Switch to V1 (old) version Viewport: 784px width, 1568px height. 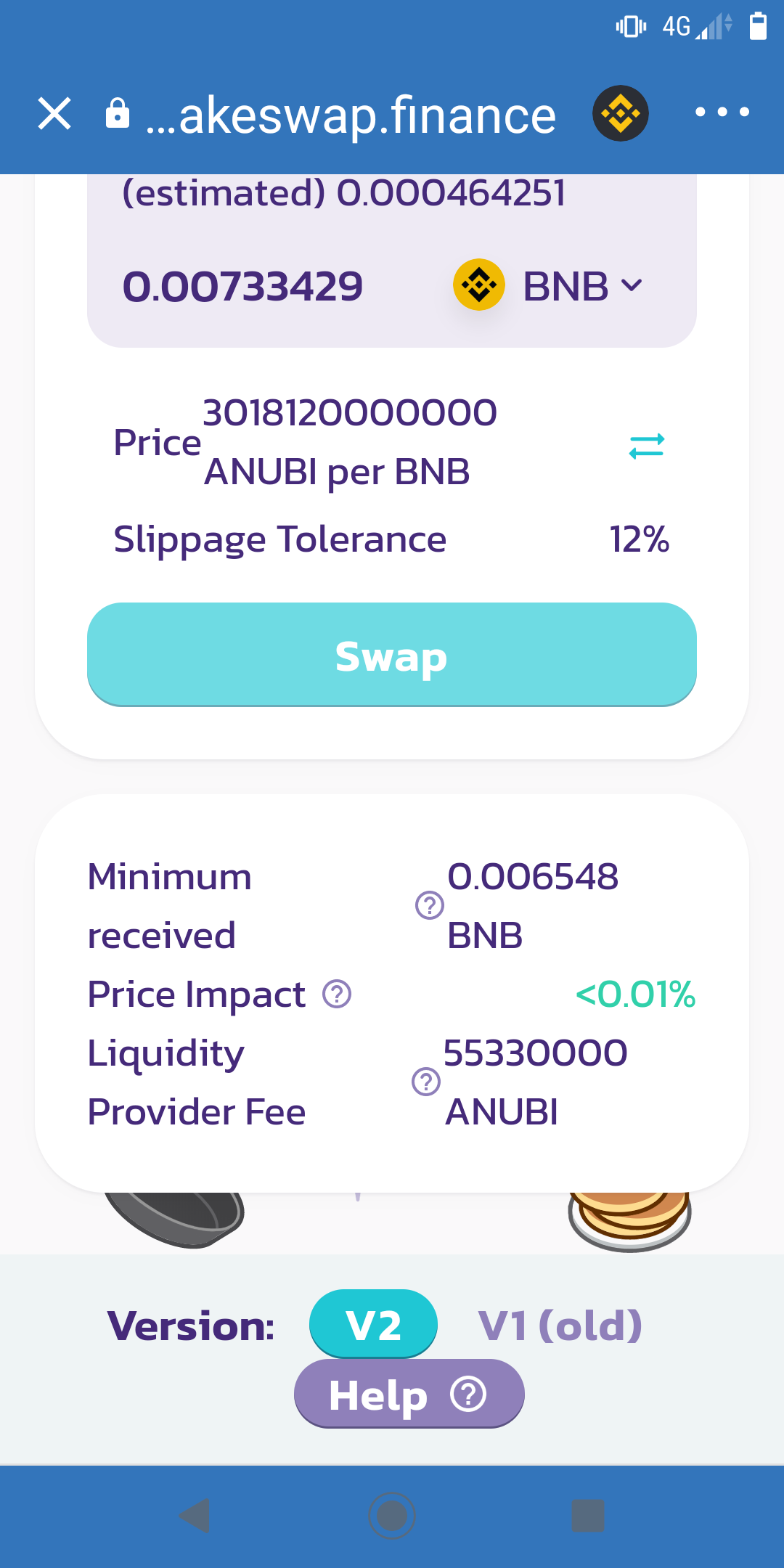pyautogui.click(x=560, y=1326)
